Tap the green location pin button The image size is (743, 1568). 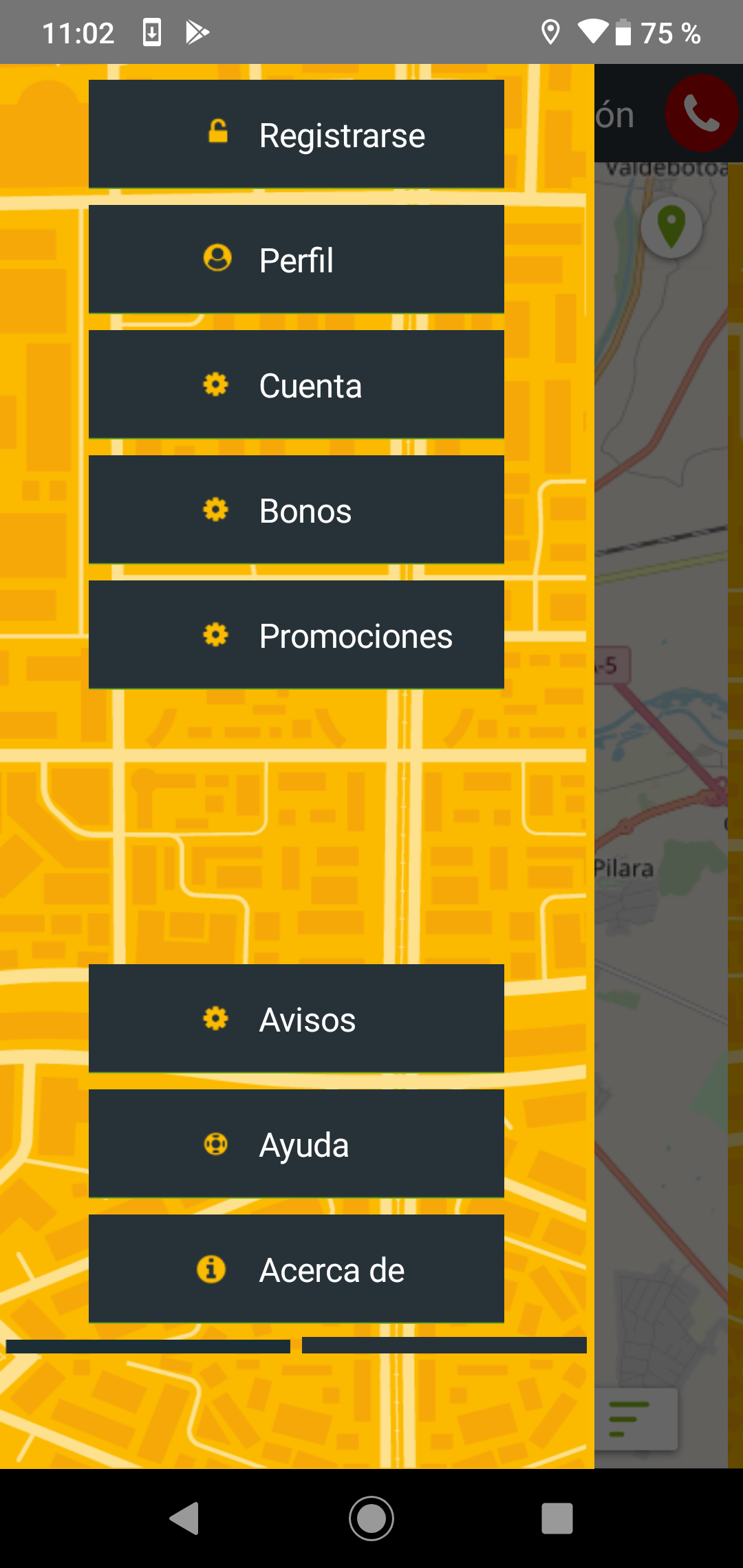671,227
